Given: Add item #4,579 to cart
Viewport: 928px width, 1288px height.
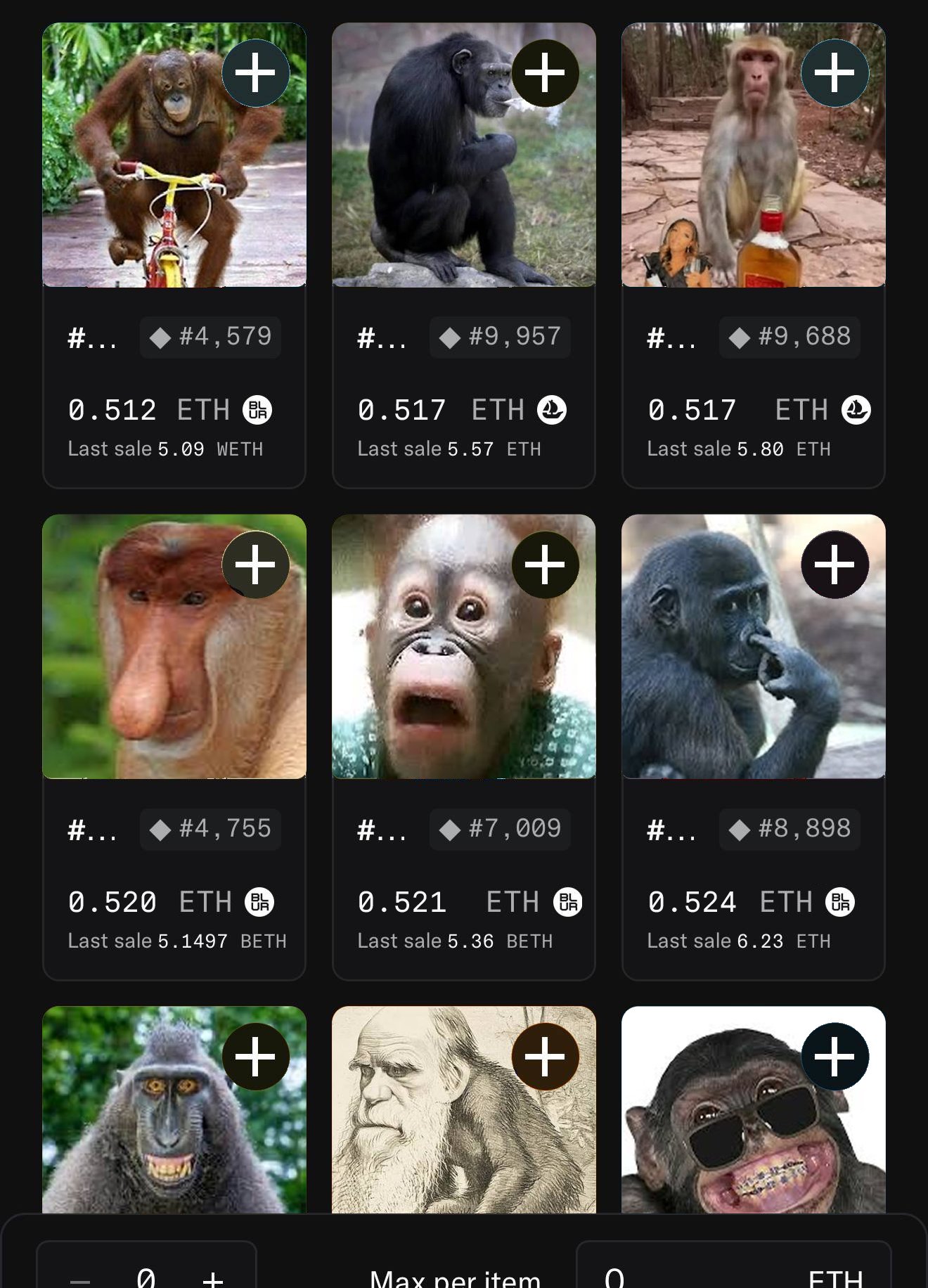Looking at the screenshot, I should pyautogui.click(x=255, y=72).
